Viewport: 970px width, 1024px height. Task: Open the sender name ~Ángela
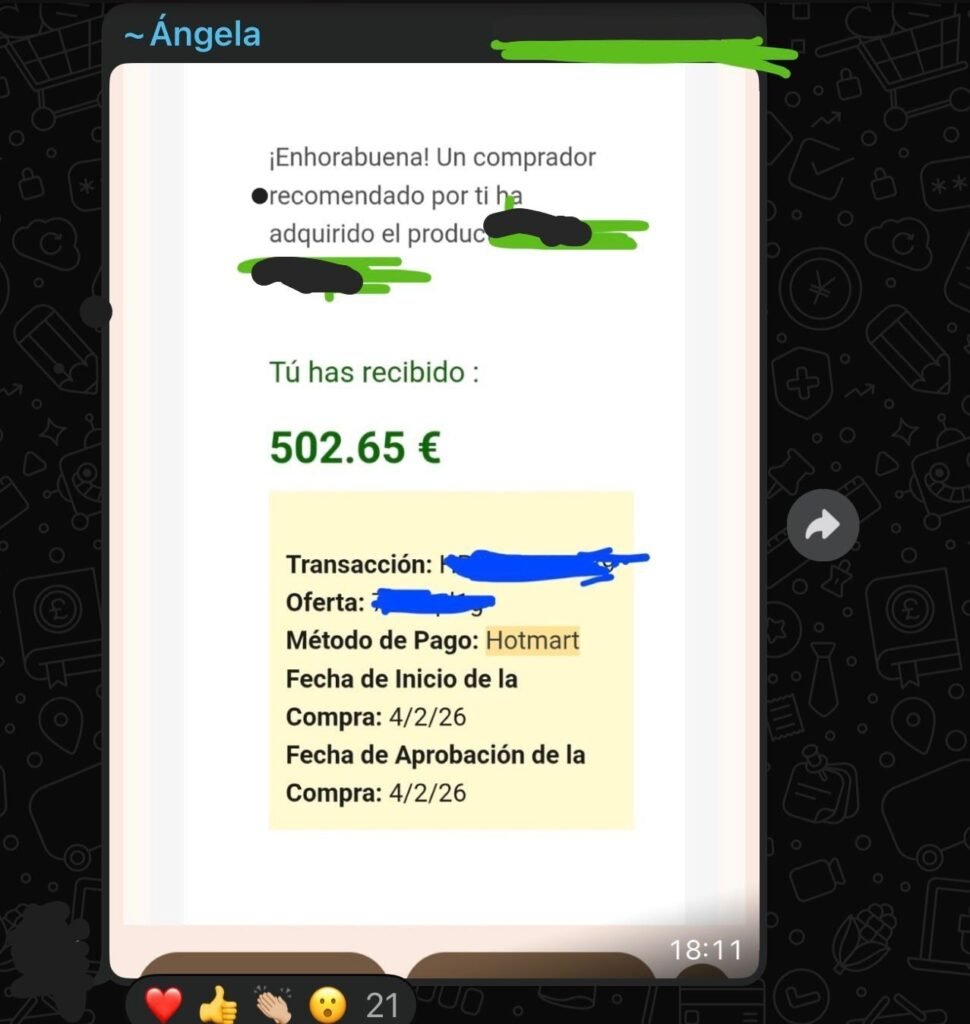(192, 35)
